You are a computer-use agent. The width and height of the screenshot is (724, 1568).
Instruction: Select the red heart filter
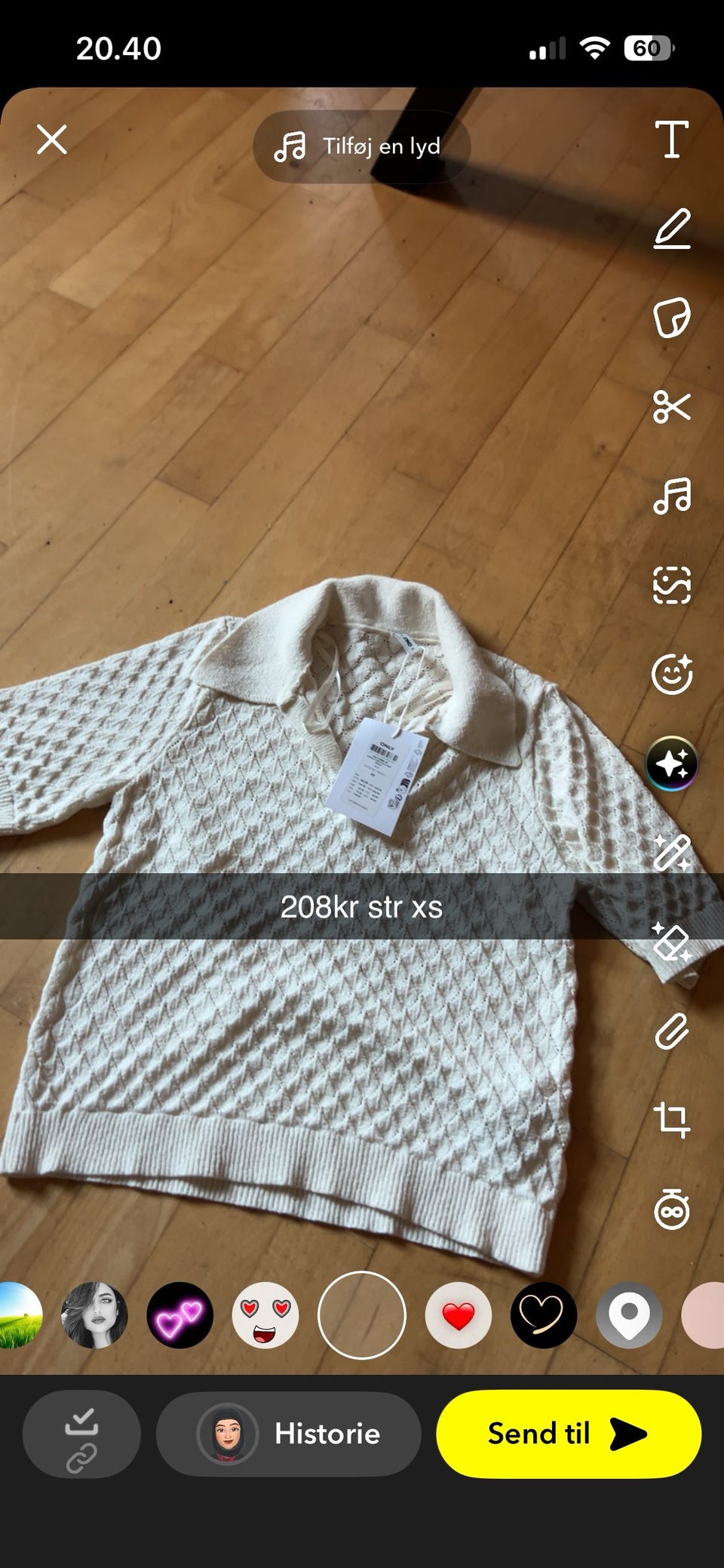point(459,1315)
